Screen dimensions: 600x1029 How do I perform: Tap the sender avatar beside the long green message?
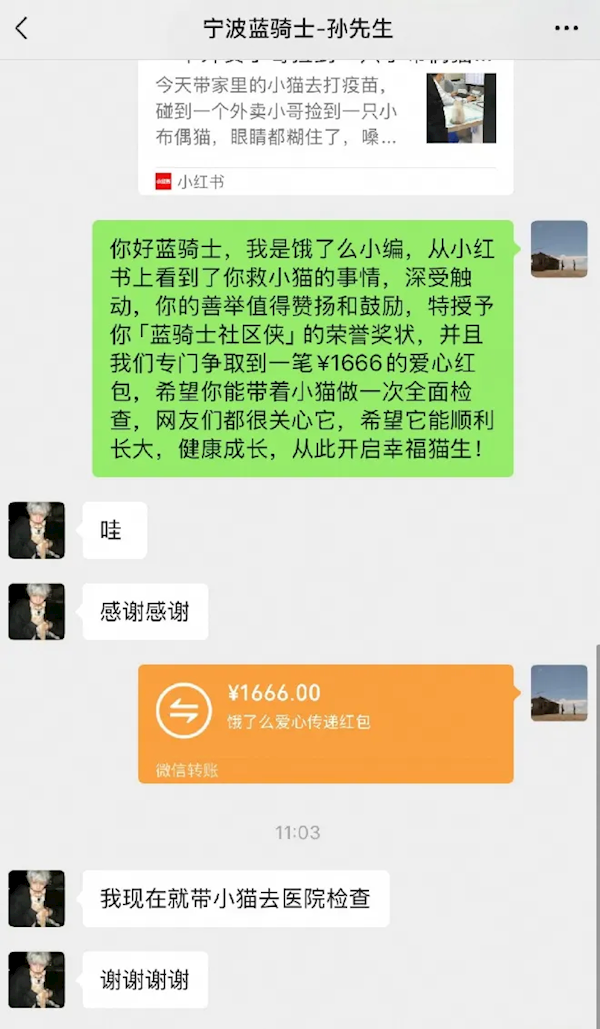(x=558, y=249)
